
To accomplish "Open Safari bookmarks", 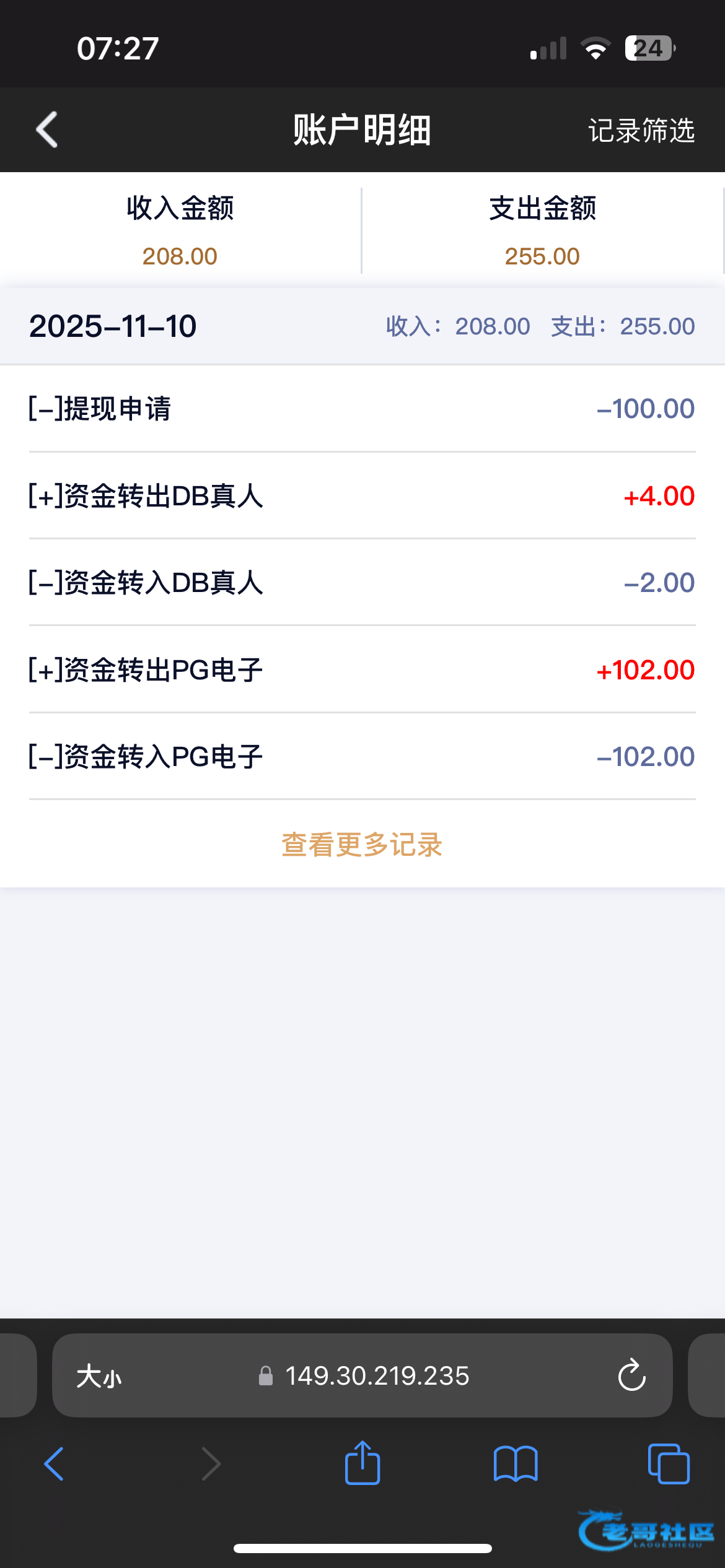I will (516, 1464).
